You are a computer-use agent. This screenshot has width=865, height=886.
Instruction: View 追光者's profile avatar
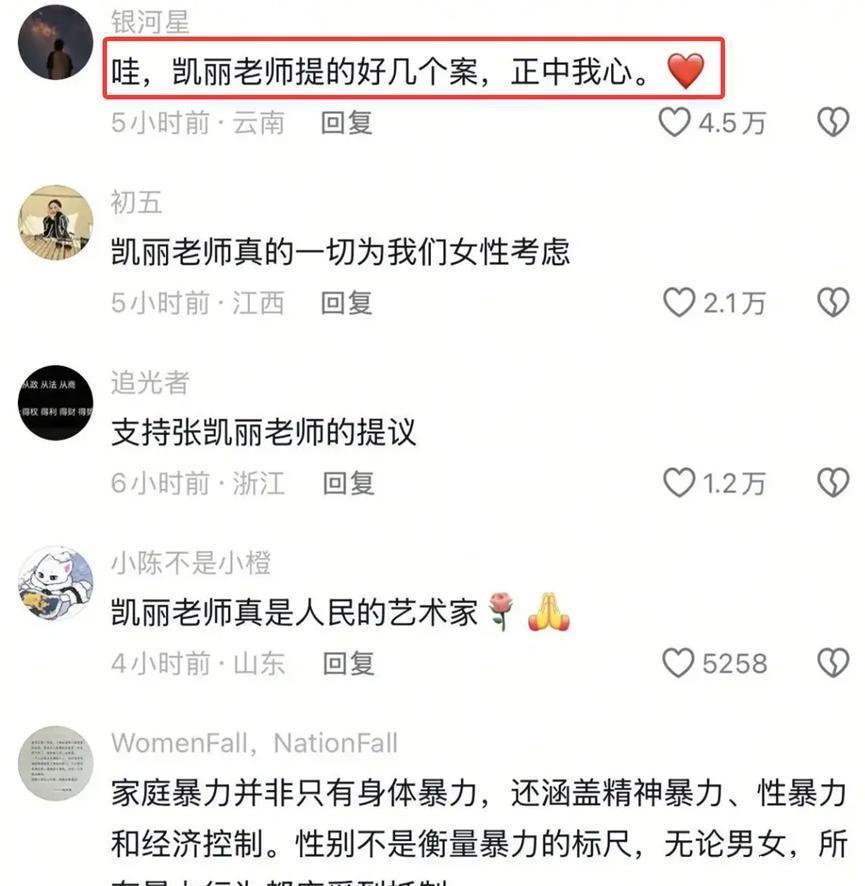point(56,402)
